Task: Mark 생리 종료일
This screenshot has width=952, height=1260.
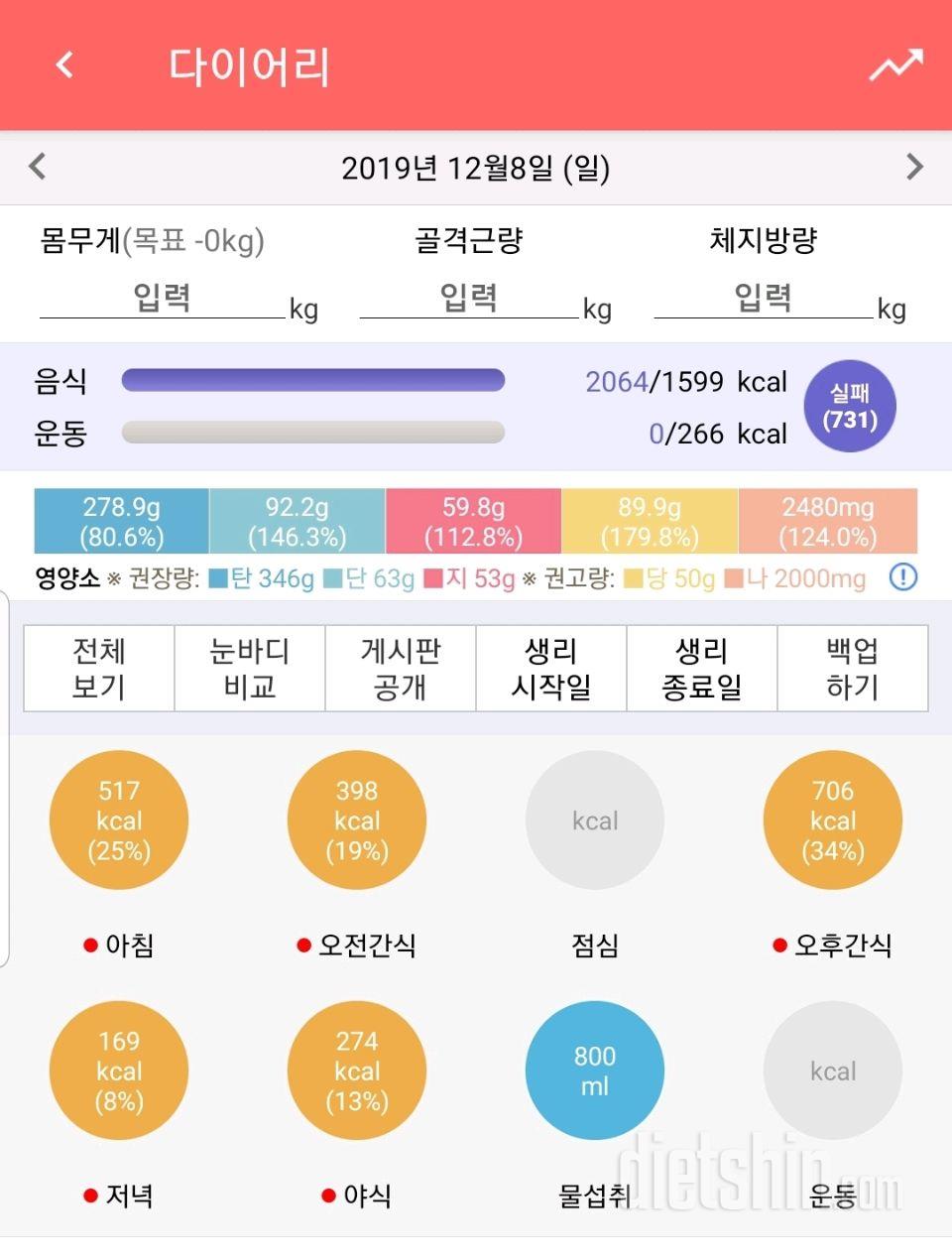Action: pos(702,668)
